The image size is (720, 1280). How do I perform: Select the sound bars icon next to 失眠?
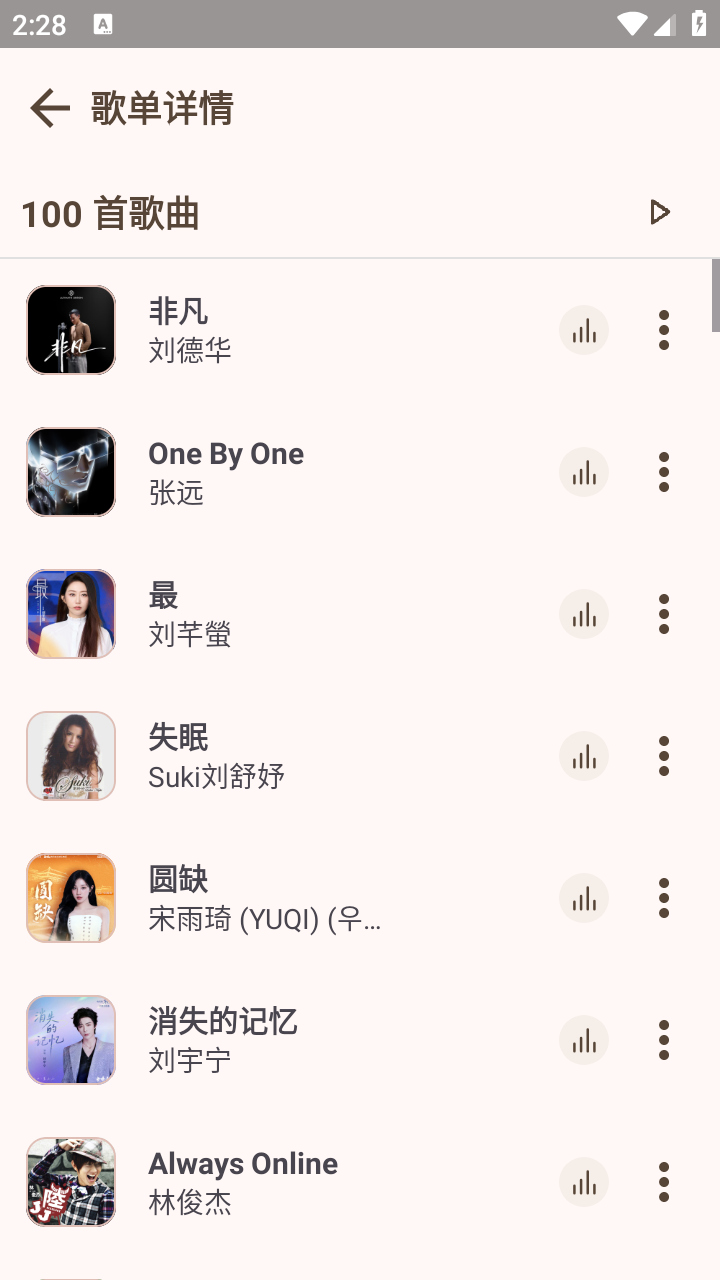click(584, 756)
